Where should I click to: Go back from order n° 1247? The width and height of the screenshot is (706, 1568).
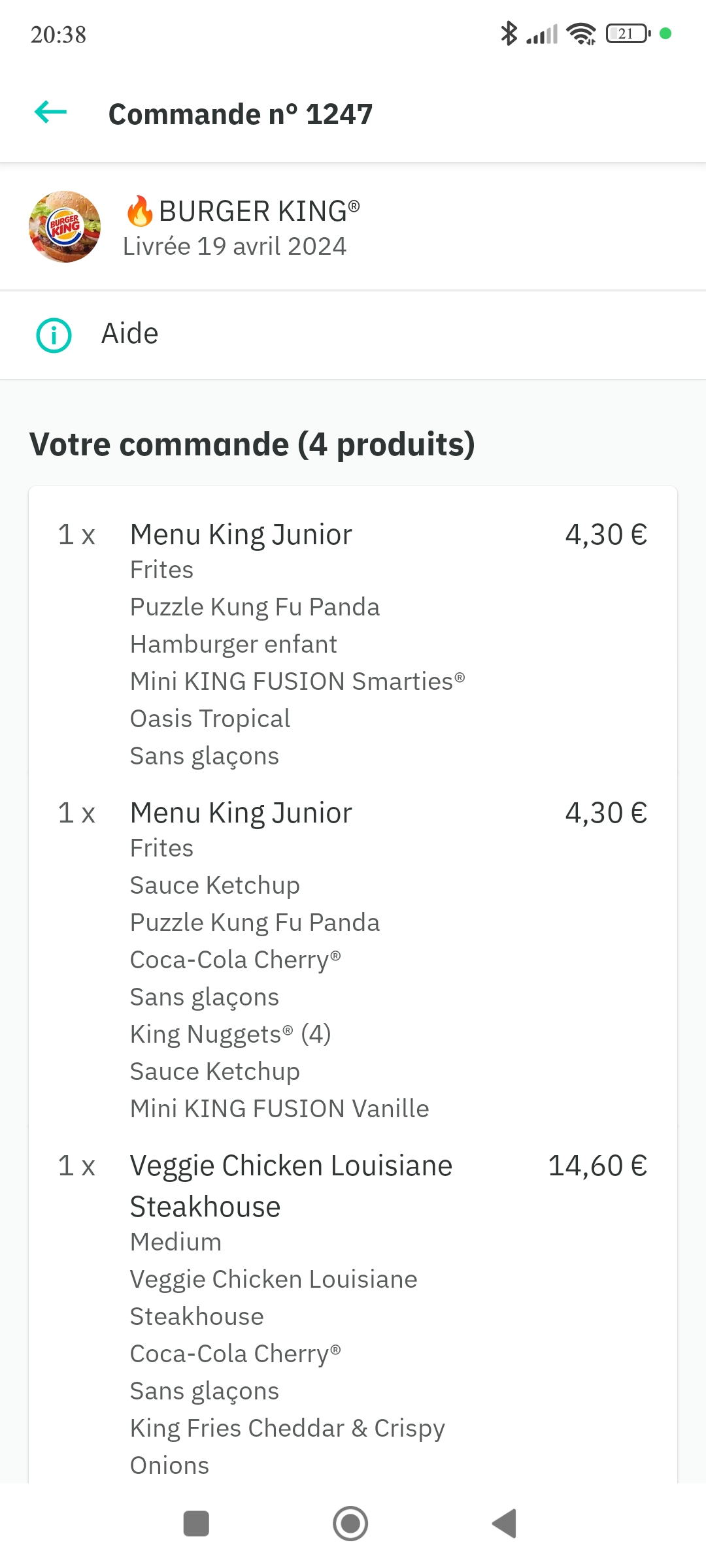pyautogui.click(x=51, y=112)
